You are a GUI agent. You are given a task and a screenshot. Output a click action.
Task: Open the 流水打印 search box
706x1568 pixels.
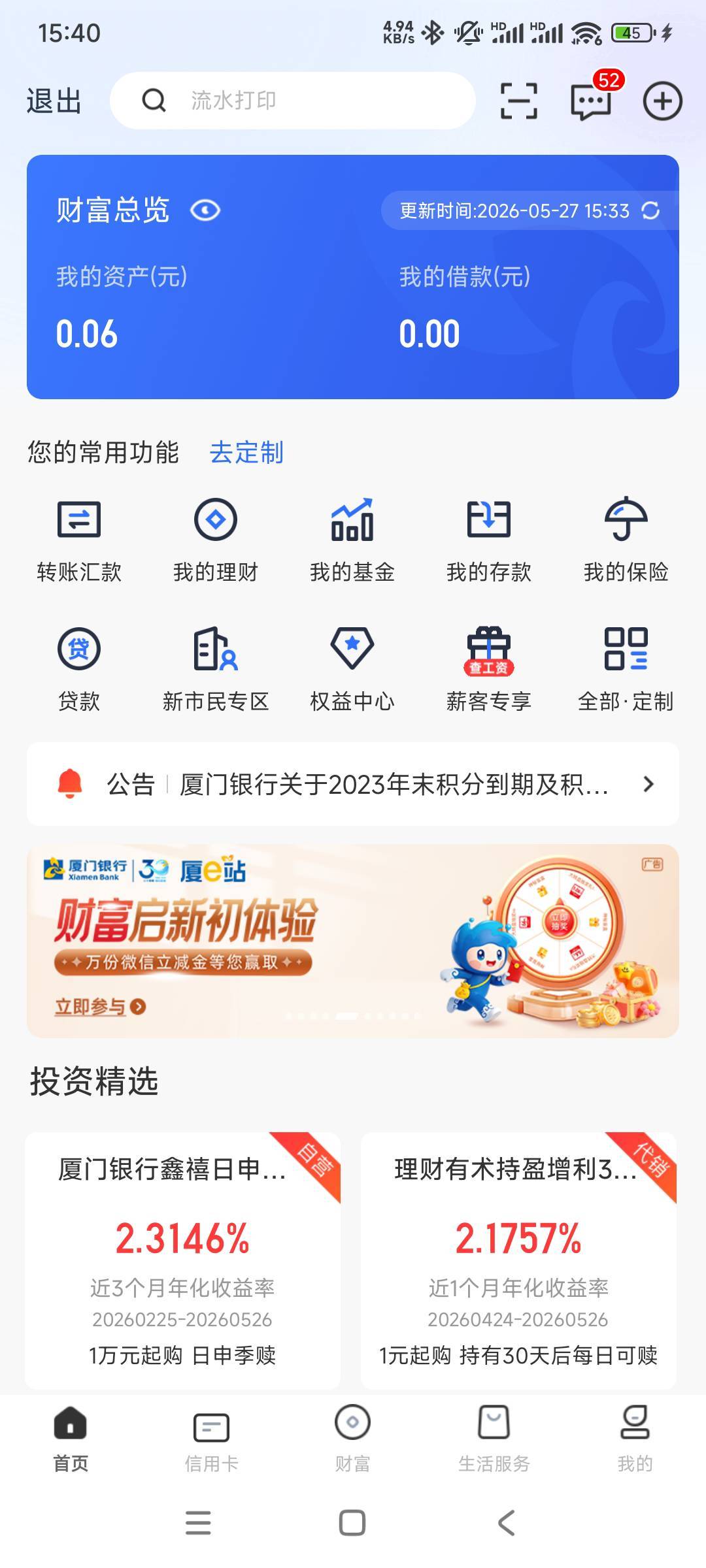pyautogui.click(x=292, y=101)
